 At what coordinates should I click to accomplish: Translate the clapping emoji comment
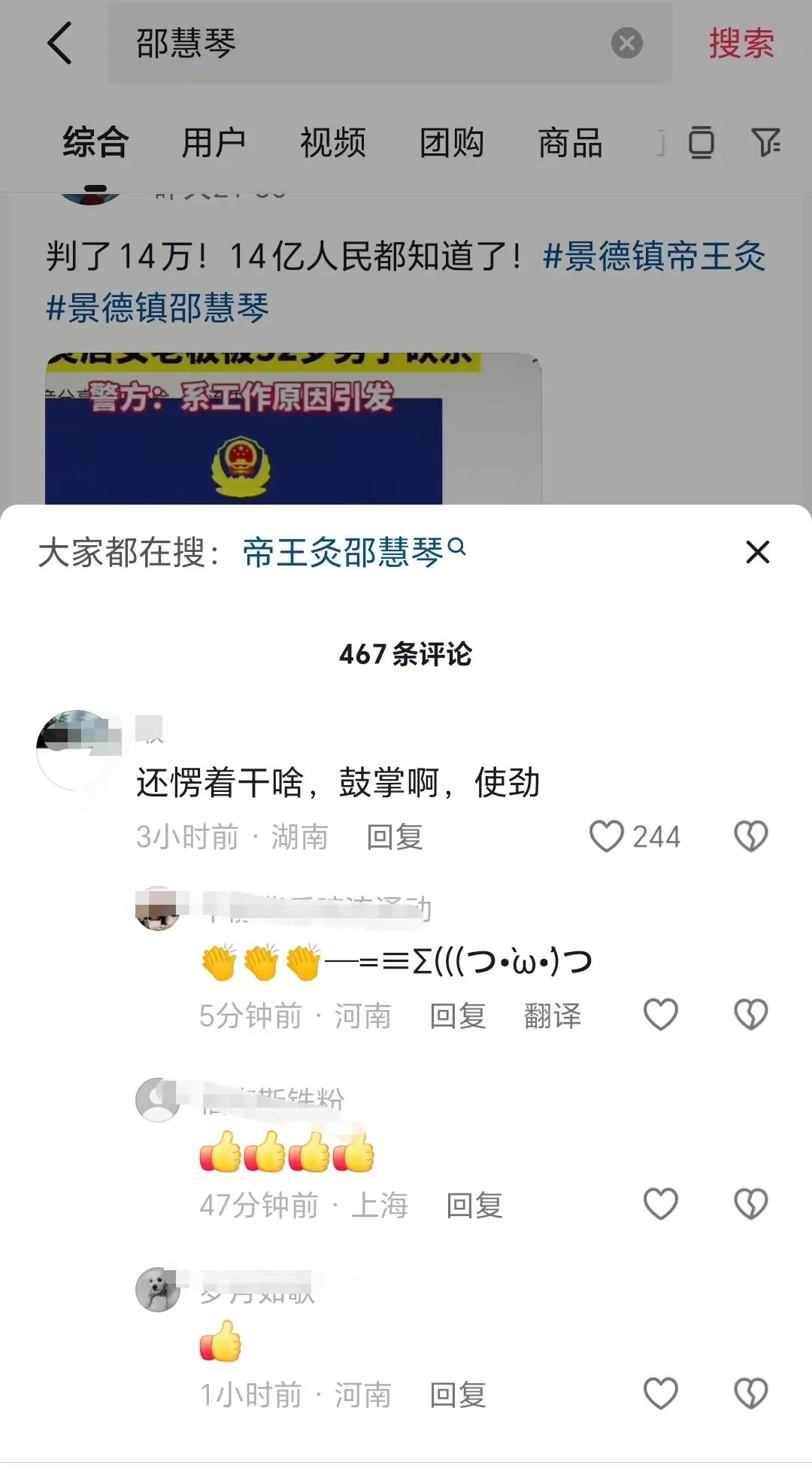point(553,1016)
